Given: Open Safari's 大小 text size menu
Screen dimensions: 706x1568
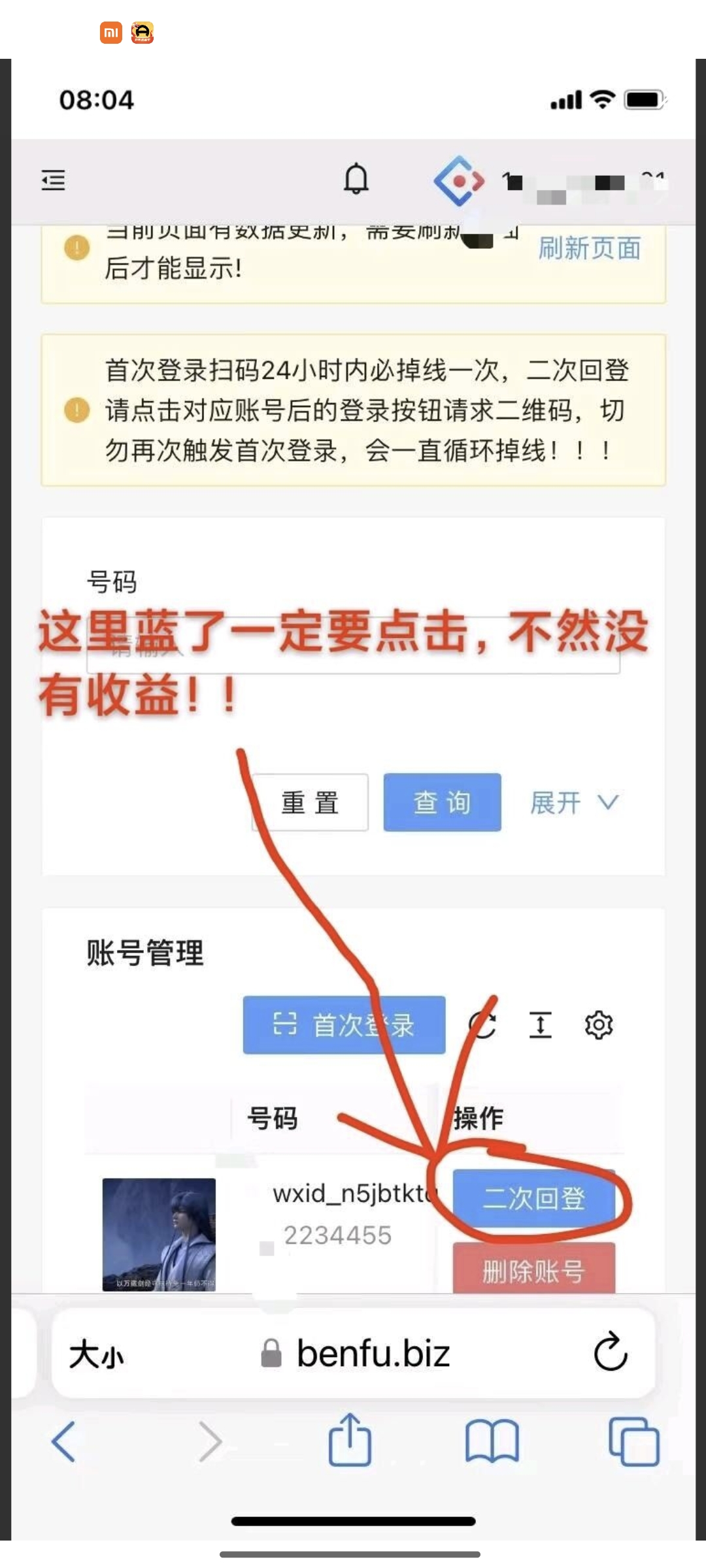Looking at the screenshot, I should coord(97,1353).
